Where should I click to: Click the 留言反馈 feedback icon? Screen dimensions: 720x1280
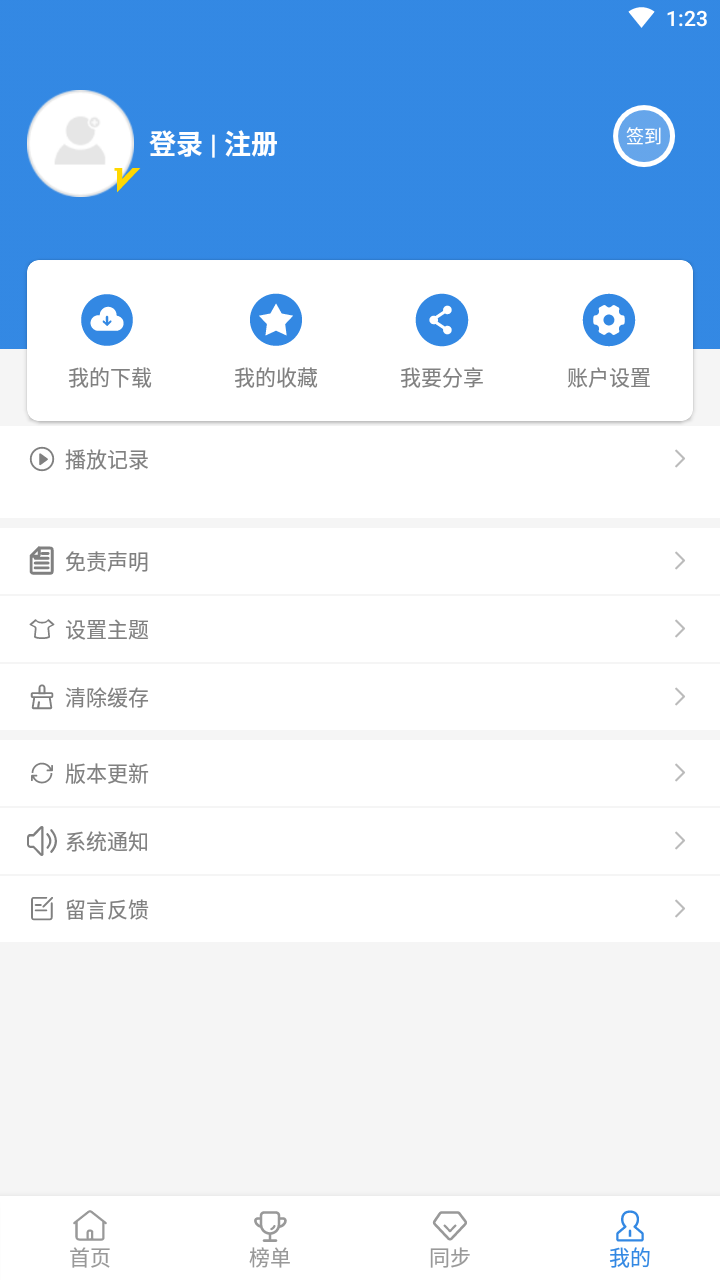coord(40,909)
